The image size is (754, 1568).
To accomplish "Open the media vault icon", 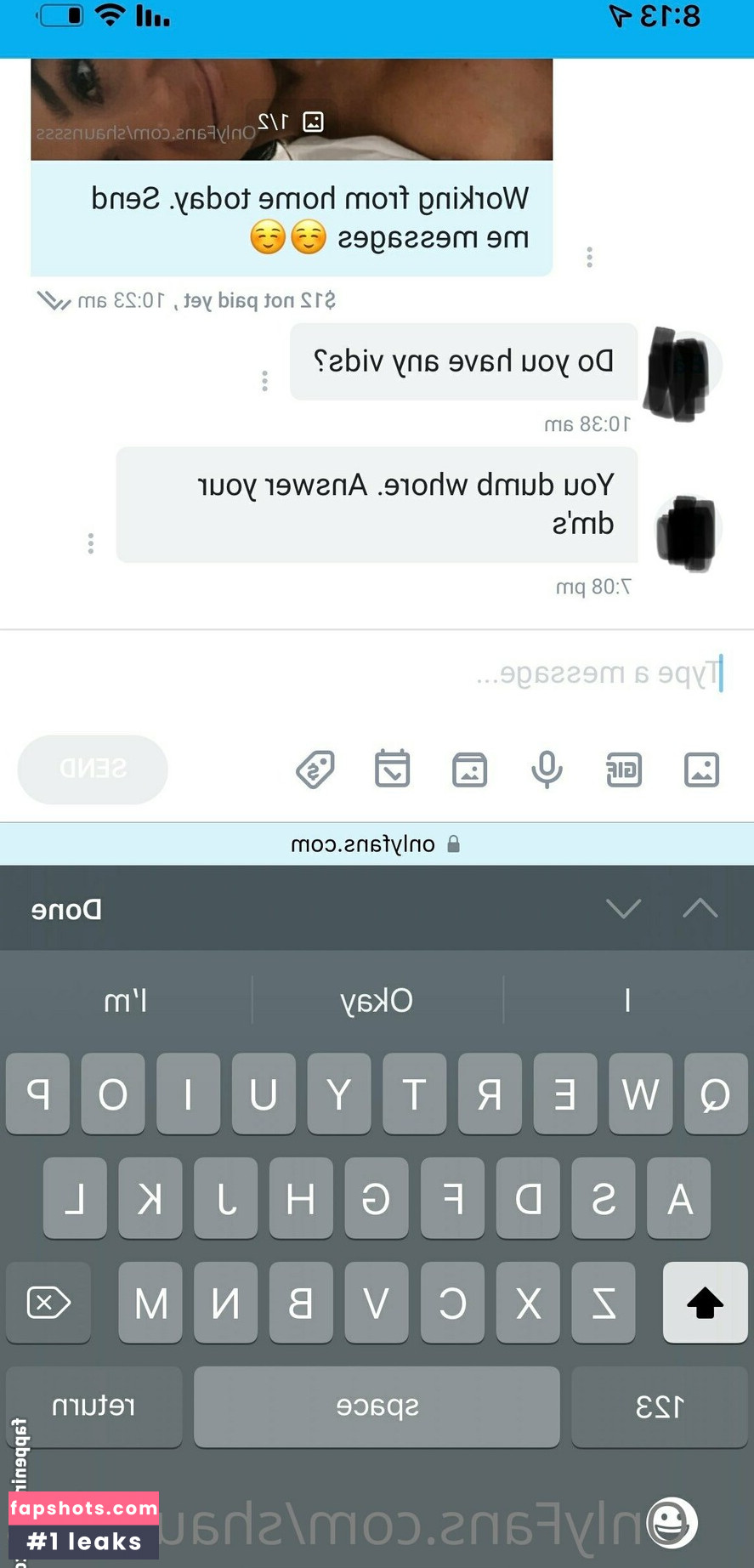I will pos(469,770).
